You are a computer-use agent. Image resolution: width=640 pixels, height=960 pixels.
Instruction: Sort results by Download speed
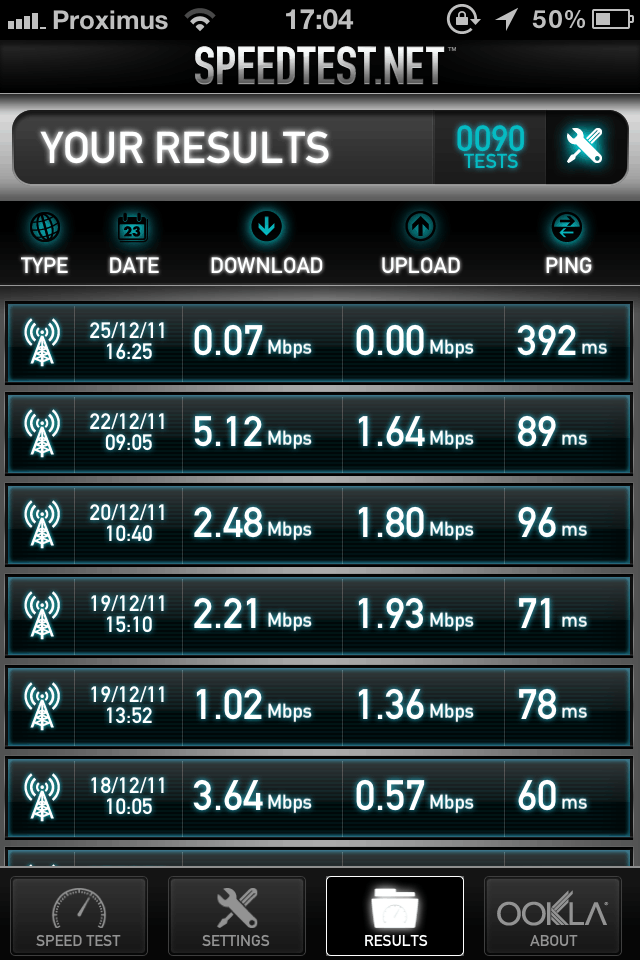click(x=266, y=245)
